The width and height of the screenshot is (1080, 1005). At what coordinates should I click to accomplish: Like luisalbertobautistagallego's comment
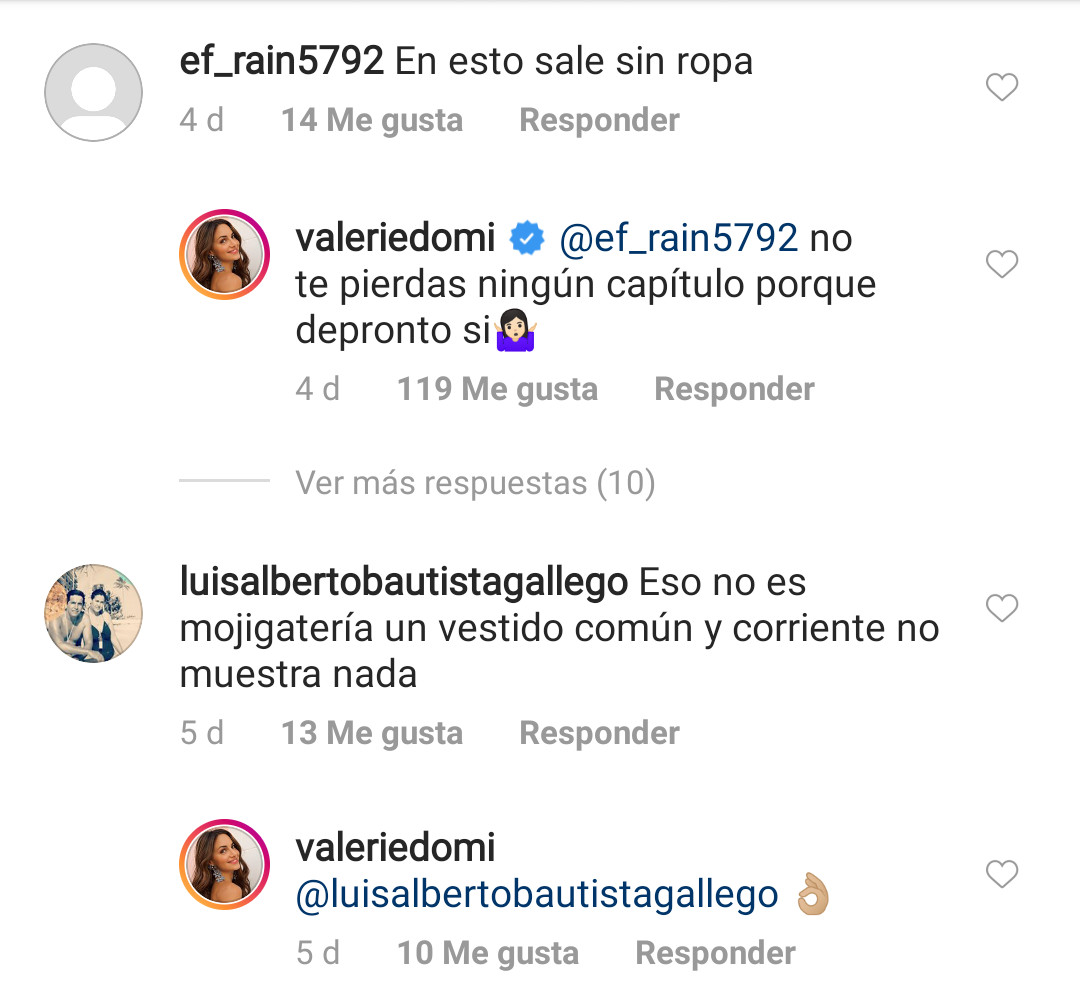(1001, 608)
